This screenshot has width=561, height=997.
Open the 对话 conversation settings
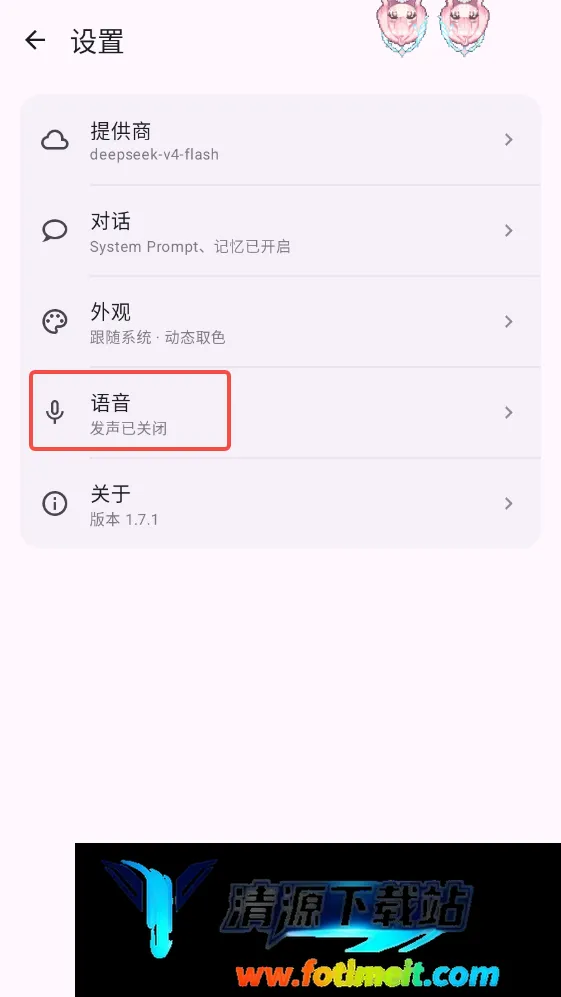[x=280, y=231]
